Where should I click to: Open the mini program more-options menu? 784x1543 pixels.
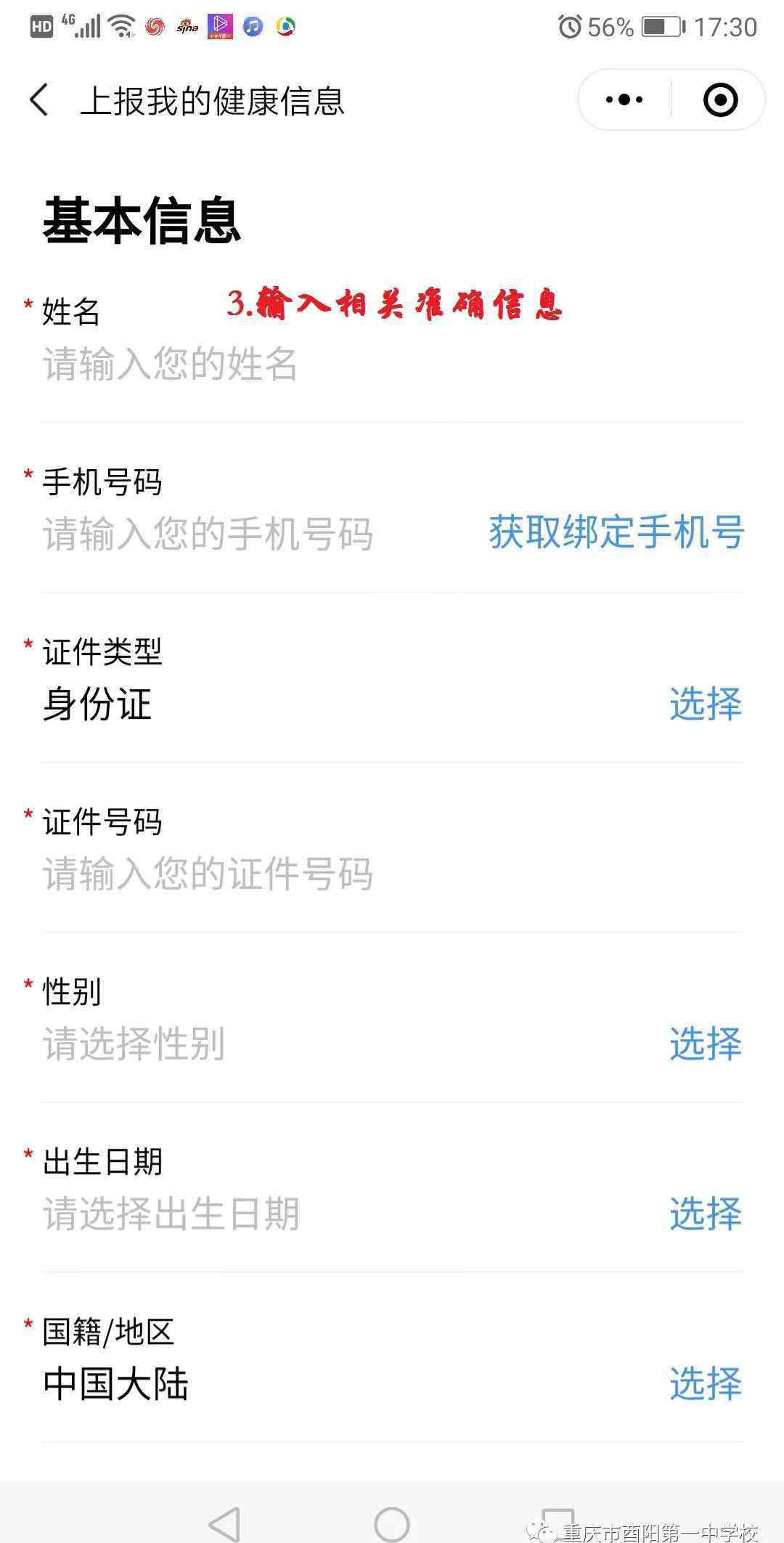pyautogui.click(x=624, y=99)
